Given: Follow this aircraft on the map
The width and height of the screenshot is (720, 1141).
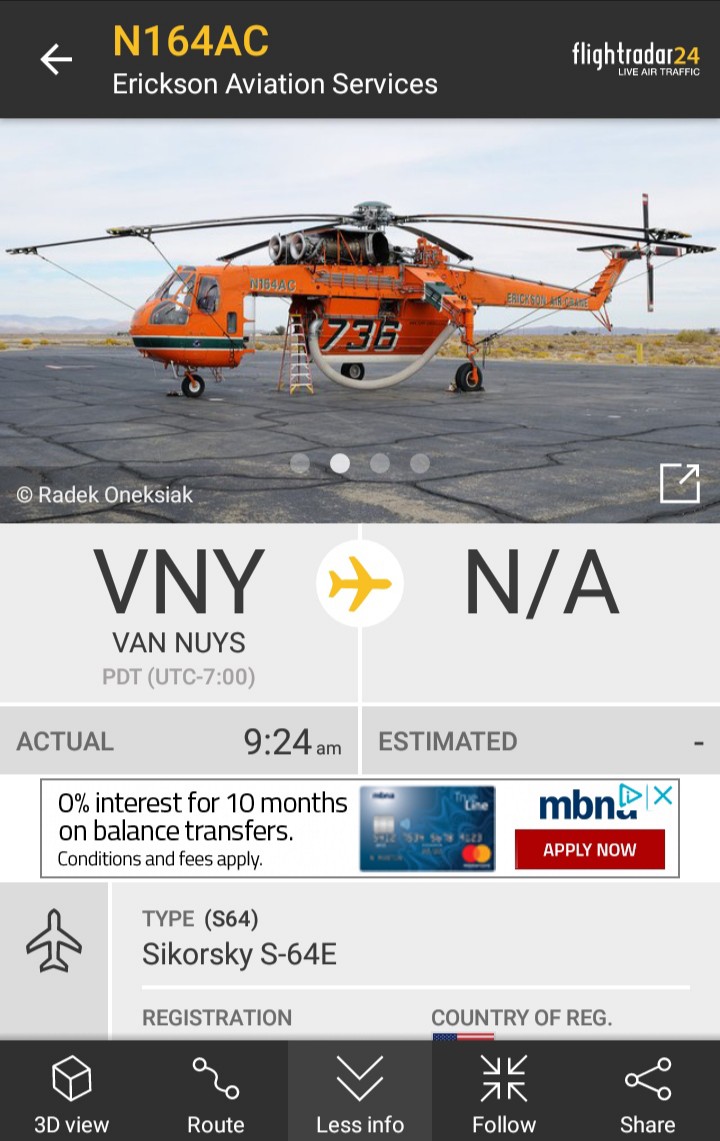Looking at the screenshot, I should 504,1094.
